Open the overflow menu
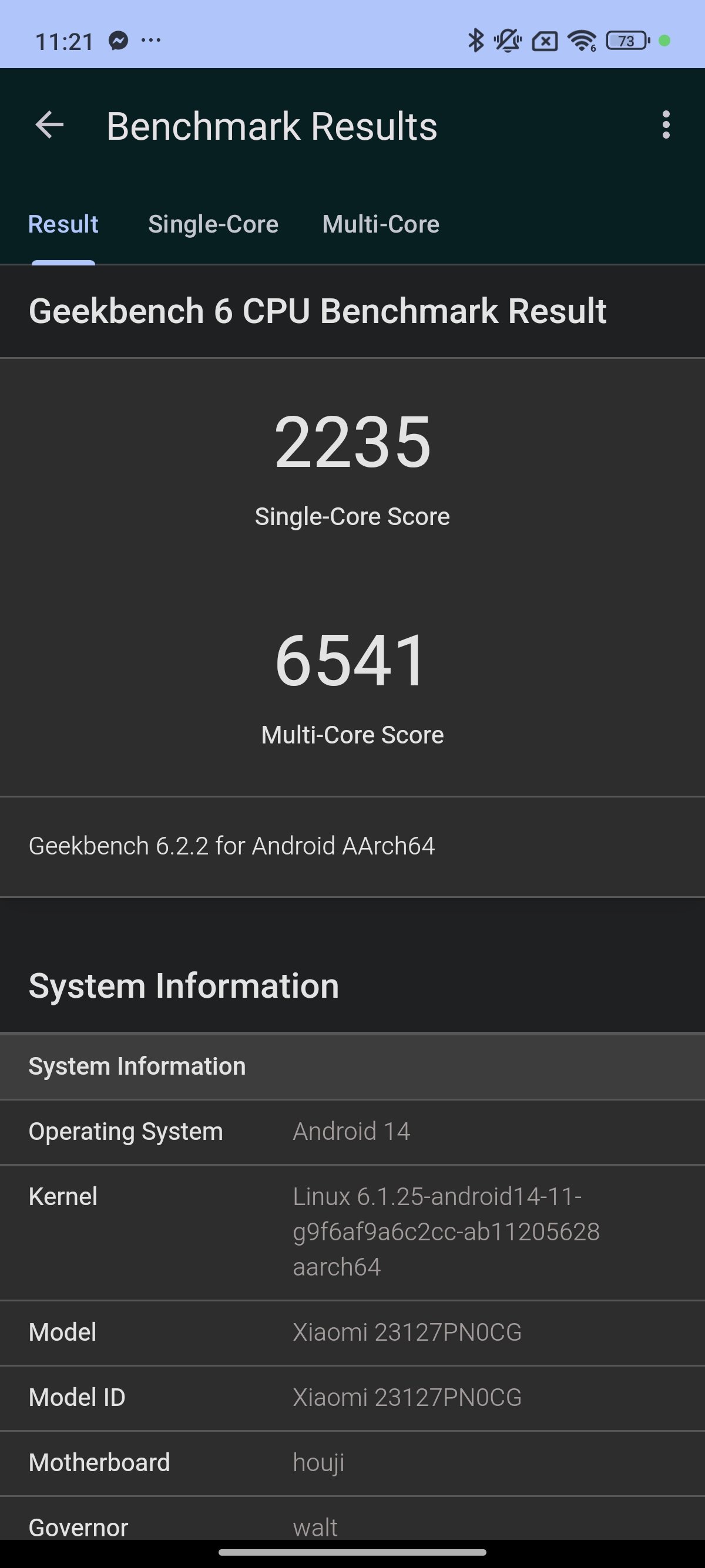This screenshot has width=705, height=1568. (666, 126)
